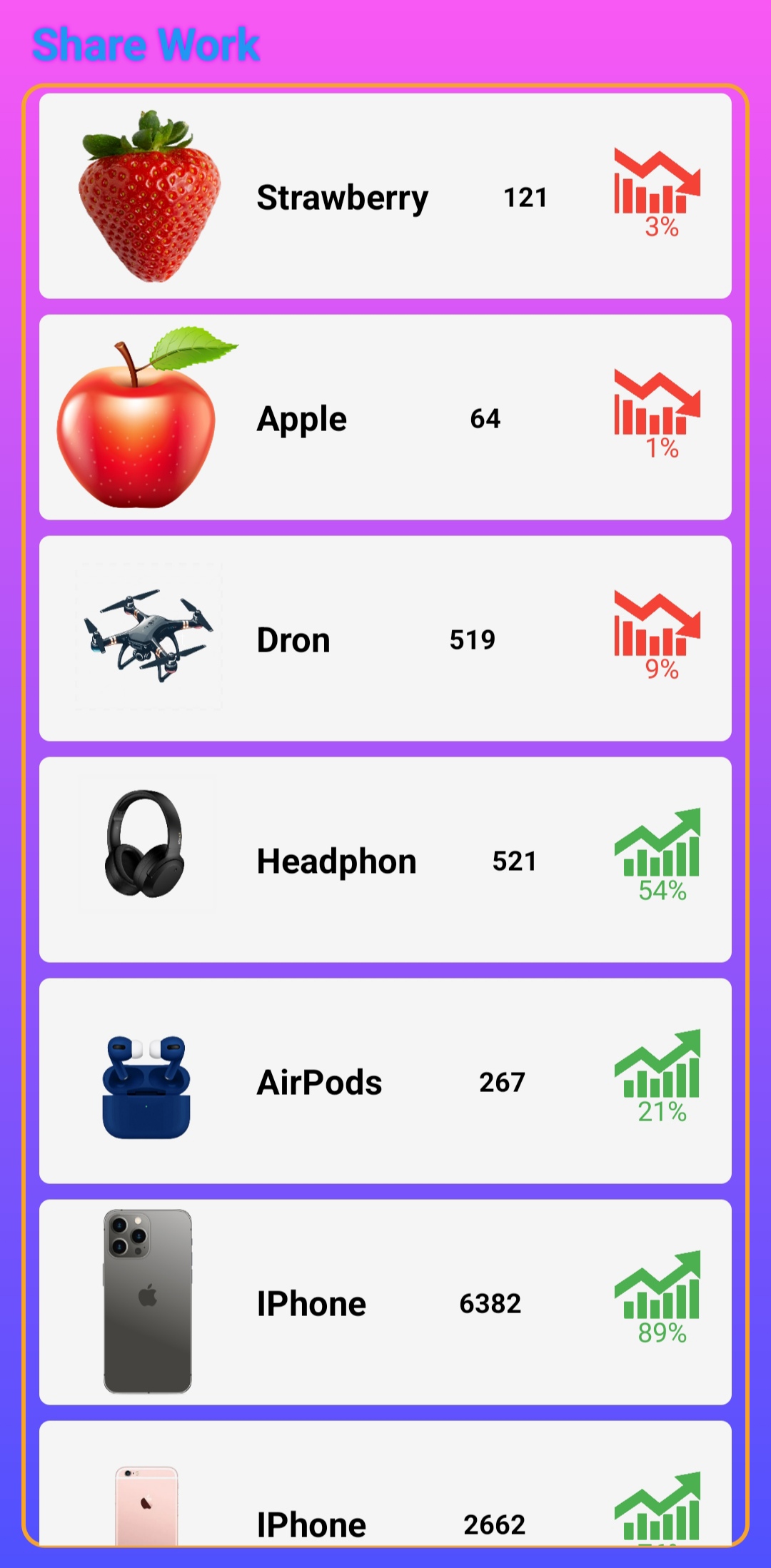Open the IPhone row showing 2662

[385, 1483]
